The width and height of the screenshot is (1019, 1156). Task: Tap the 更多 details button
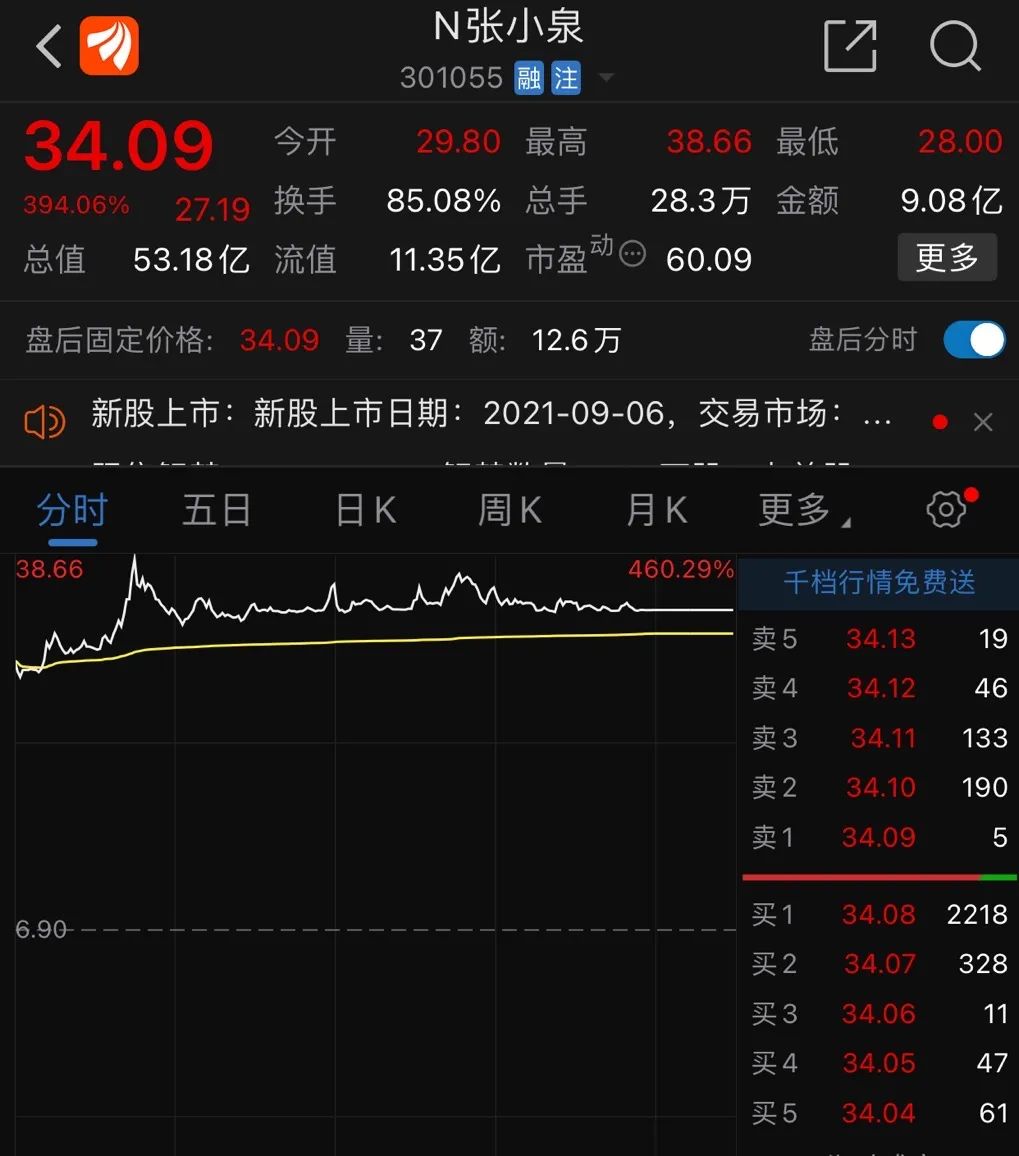945,257
